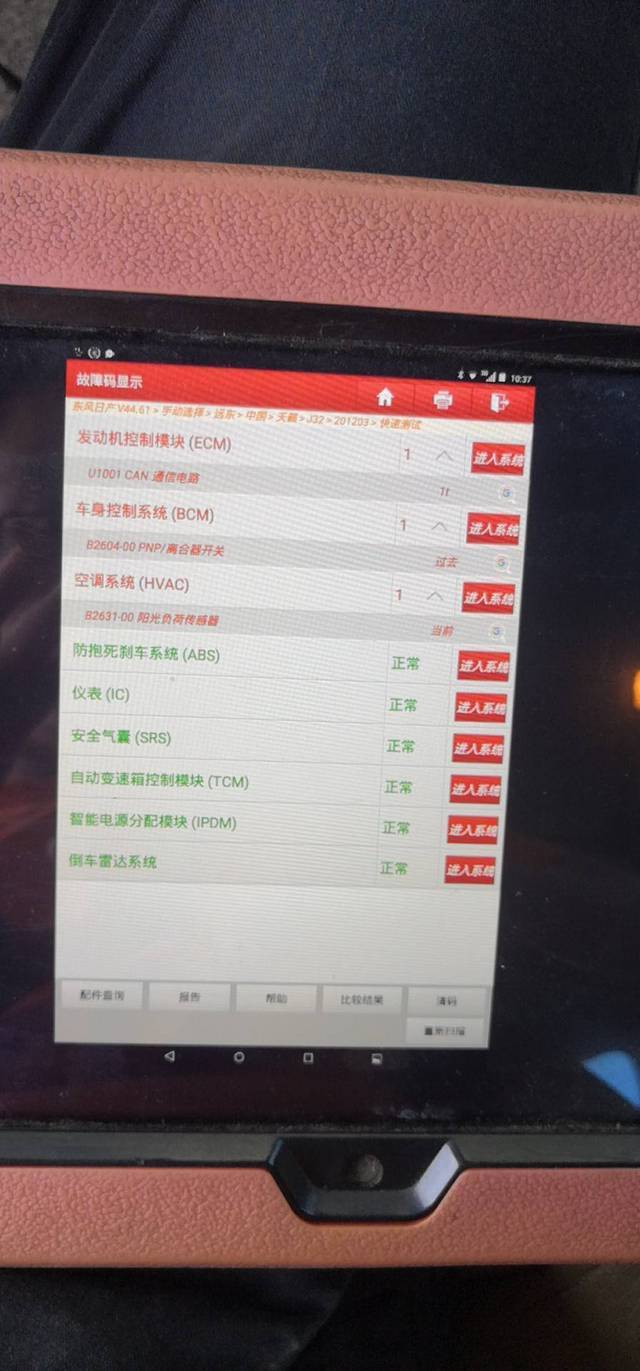
Task: Enter the BCM body control system
Action: (x=493, y=528)
